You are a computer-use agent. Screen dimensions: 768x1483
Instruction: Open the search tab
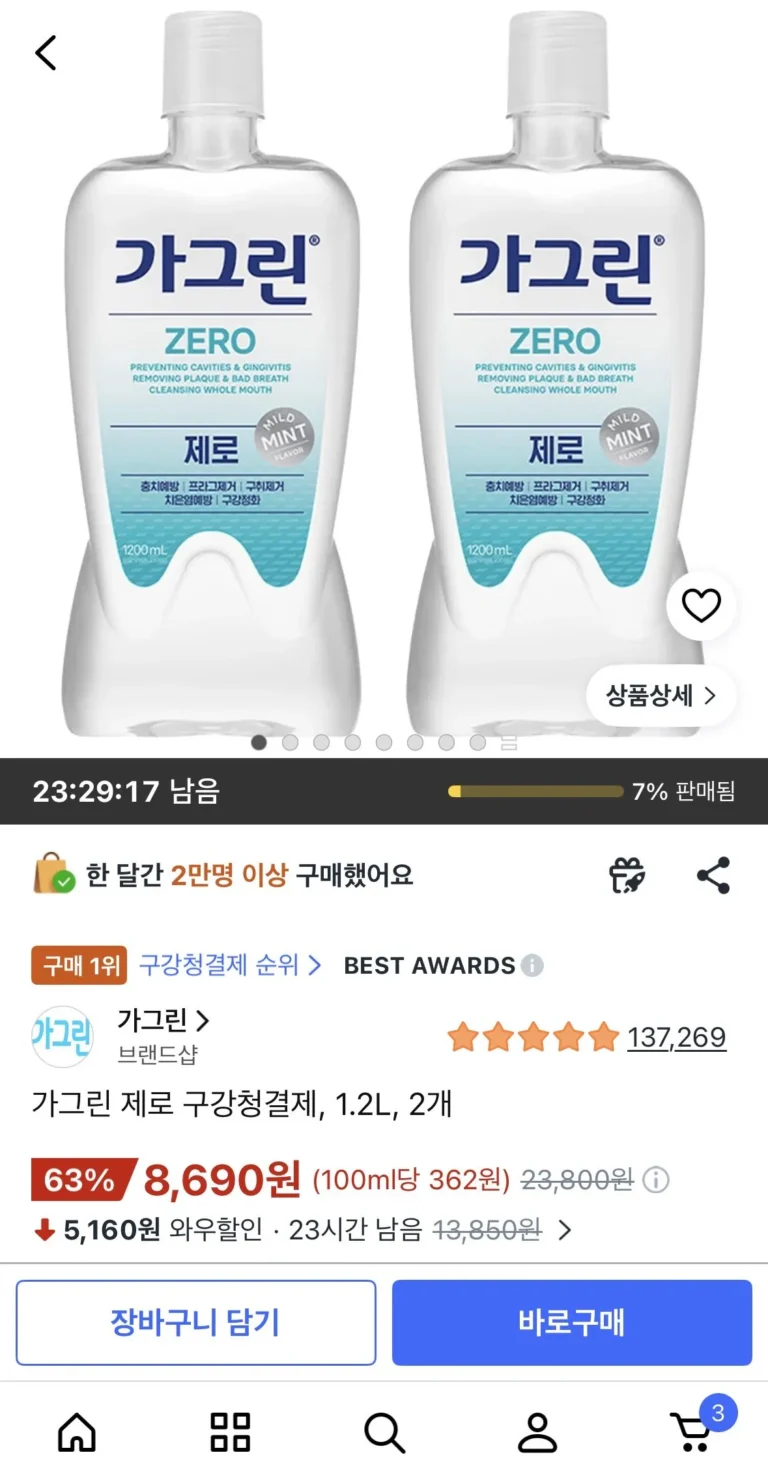384,1432
